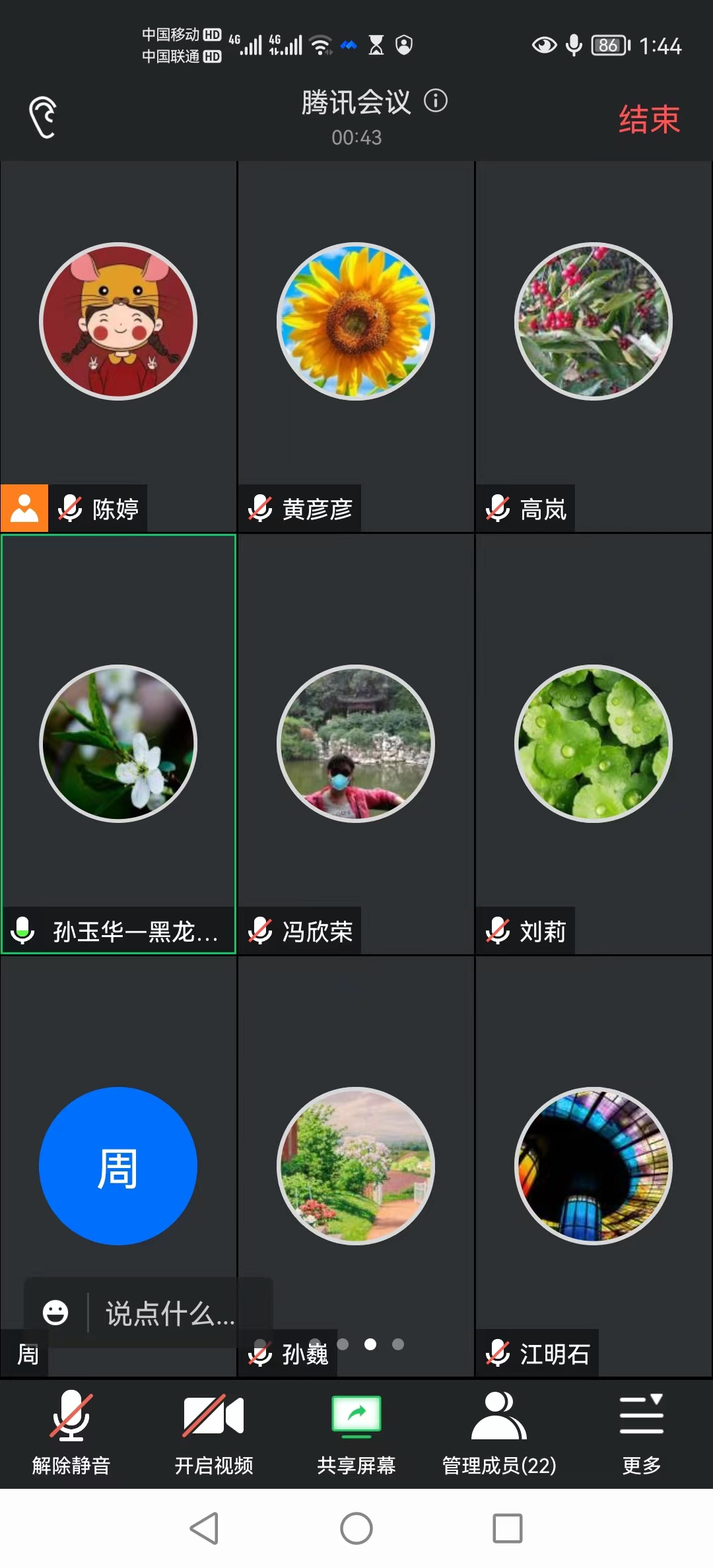Turn on camera with 开启视频
This screenshot has width=713, height=1568.
(x=214, y=1431)
